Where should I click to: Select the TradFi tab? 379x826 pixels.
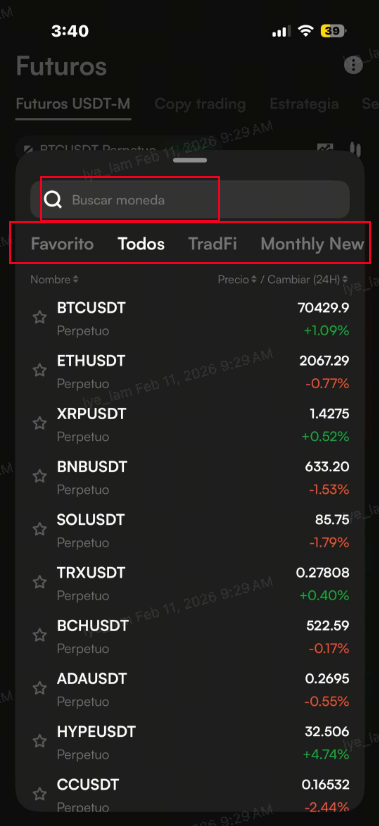tap(212, 244)
